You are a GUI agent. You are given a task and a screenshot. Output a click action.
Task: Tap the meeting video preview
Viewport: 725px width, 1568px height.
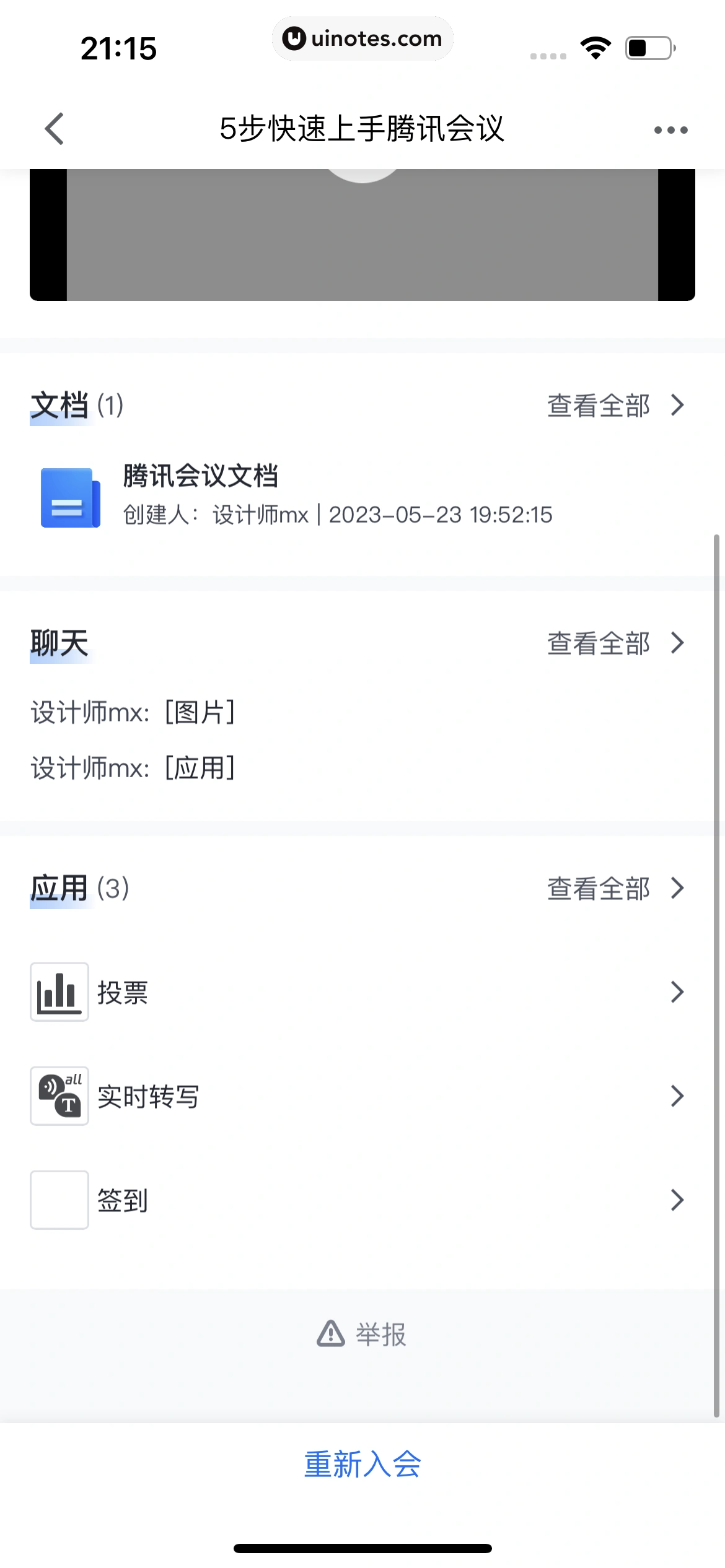point(362,235)
